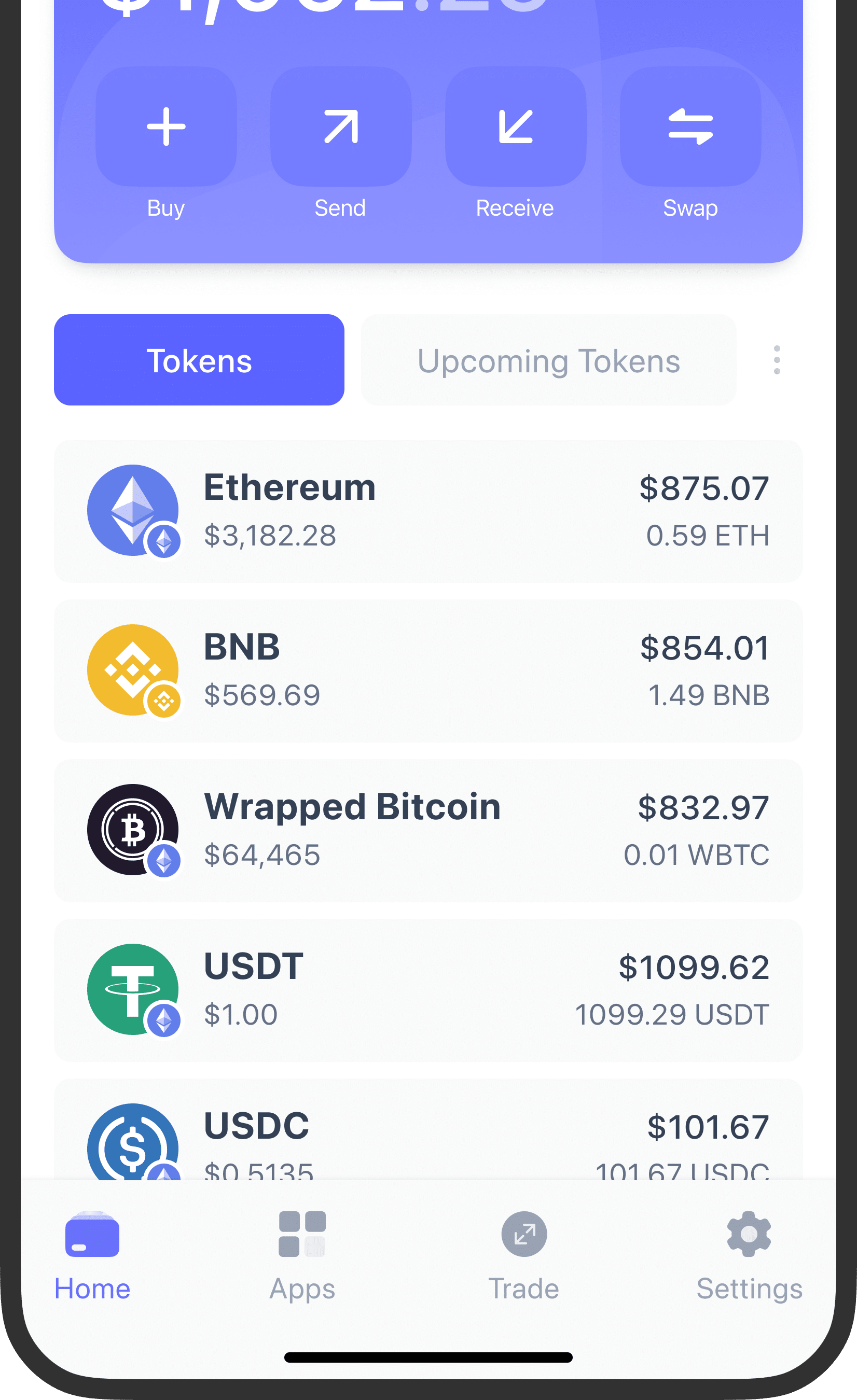Open the Ethereum token row
The height and width of the screenshot is (1400, 857).
tap(428, 511)
